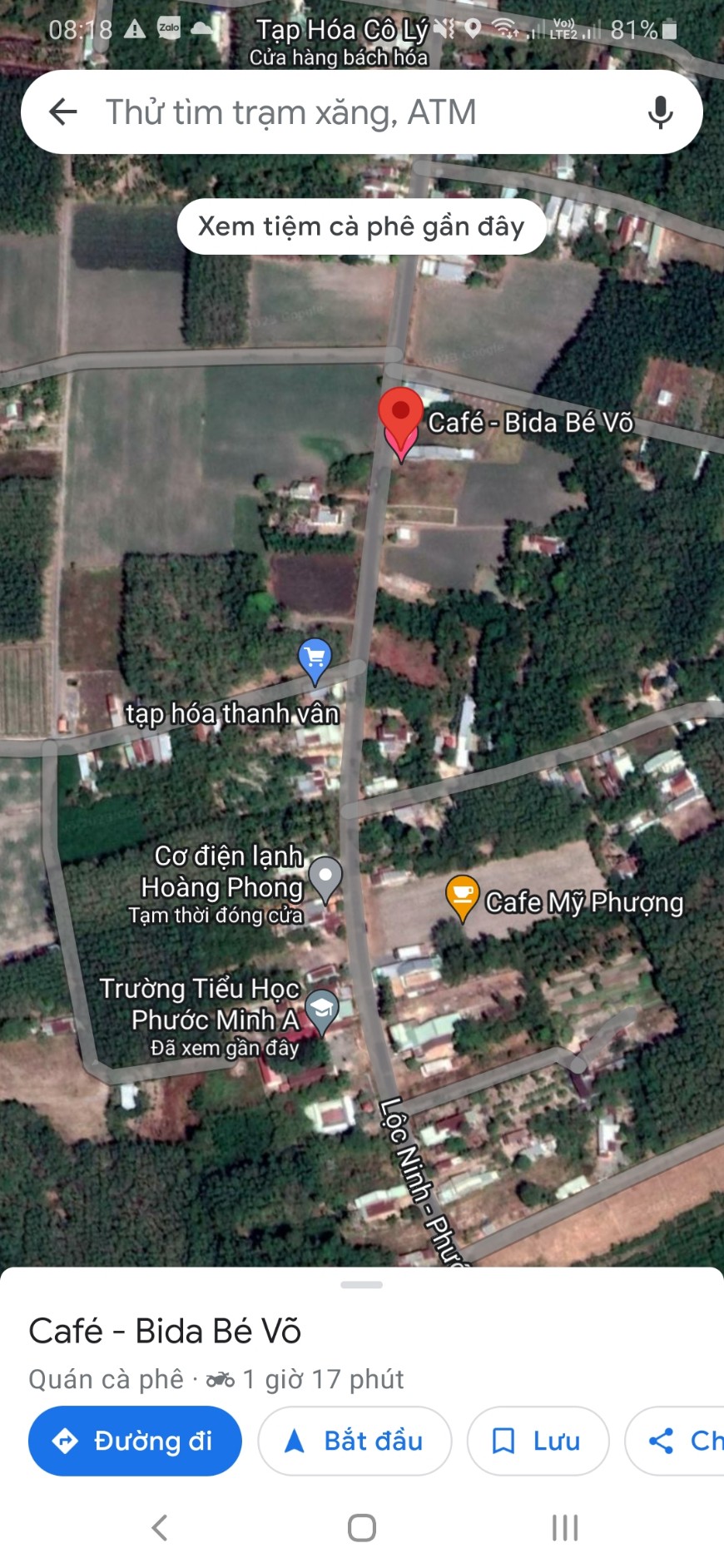Viewport: 724px width, 1568px height.
Task: Start voice search with the microphone
Action: pos(660,112)
